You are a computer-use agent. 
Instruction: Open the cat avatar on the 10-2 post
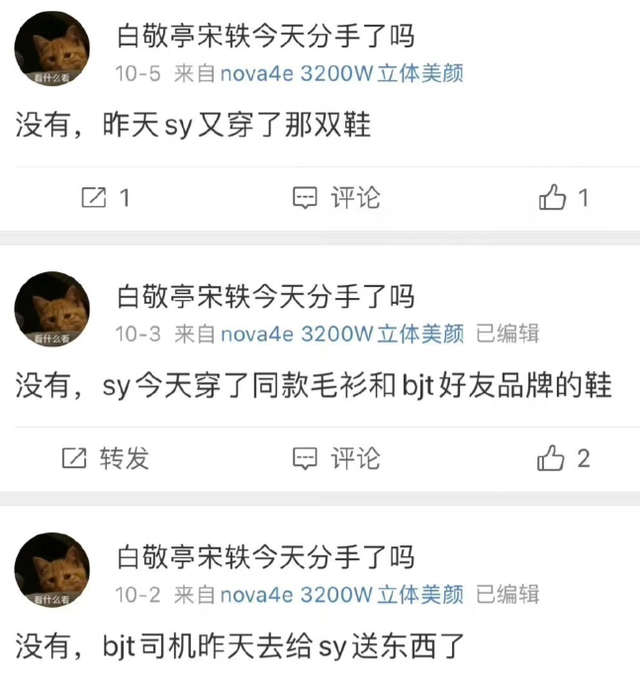tap(52, 569)
